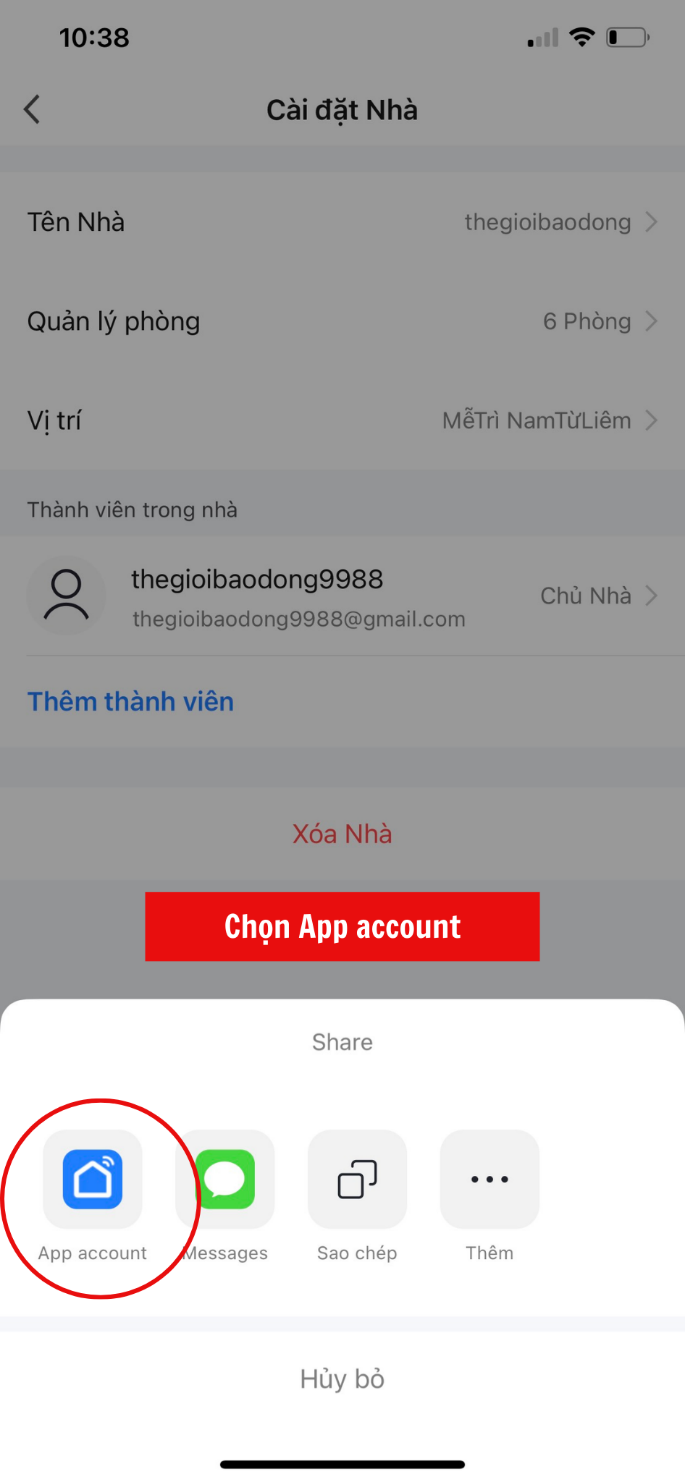Select App account in share sheet
This screenshot has width=685, height=1482.
(x=92, y=1180)
